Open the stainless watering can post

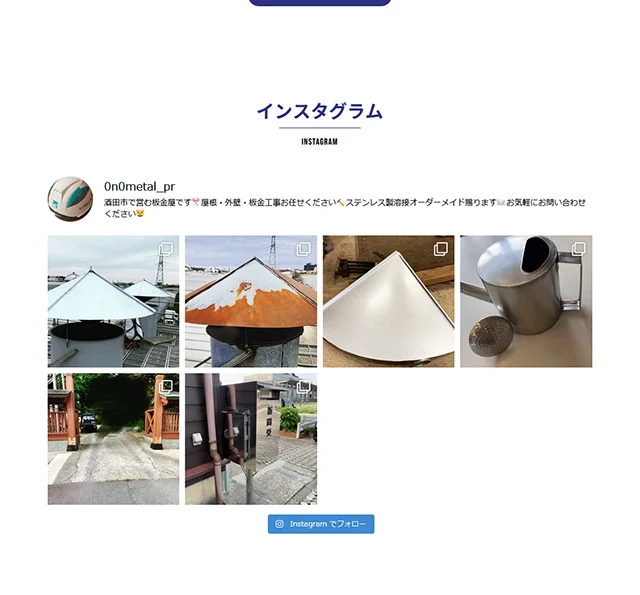(x=526, y=301)
